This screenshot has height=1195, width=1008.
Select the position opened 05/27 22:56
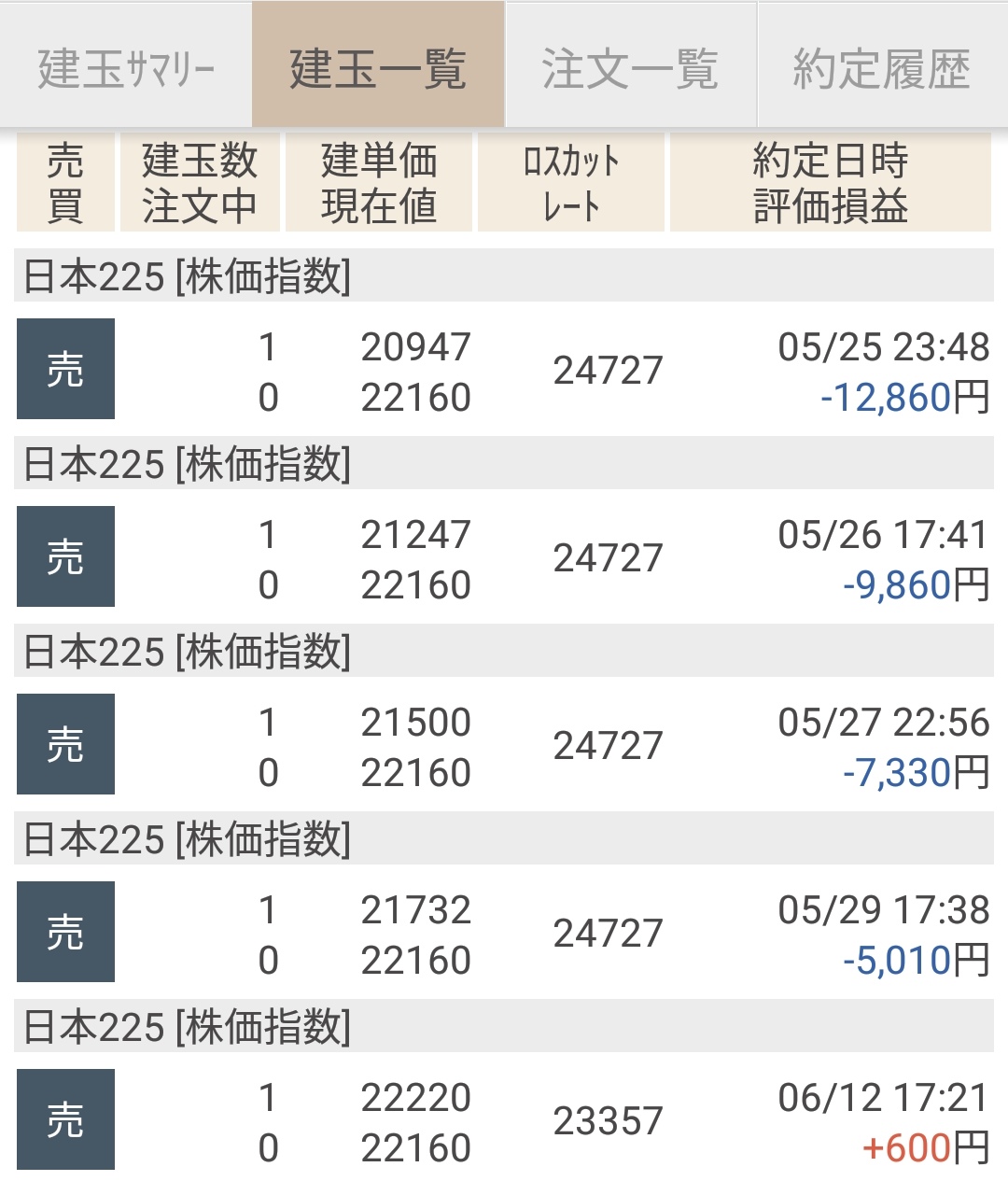click(504, 746)
